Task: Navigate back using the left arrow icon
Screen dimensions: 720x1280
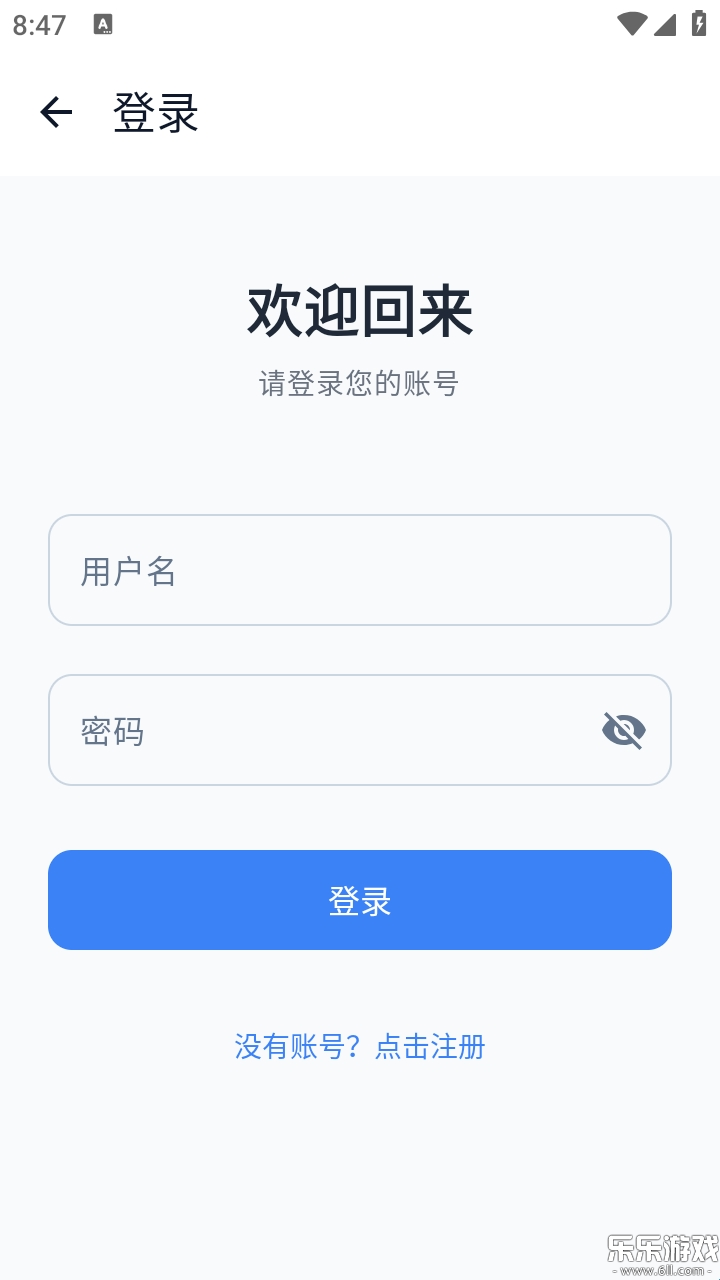Action: (x=55, y=112)
